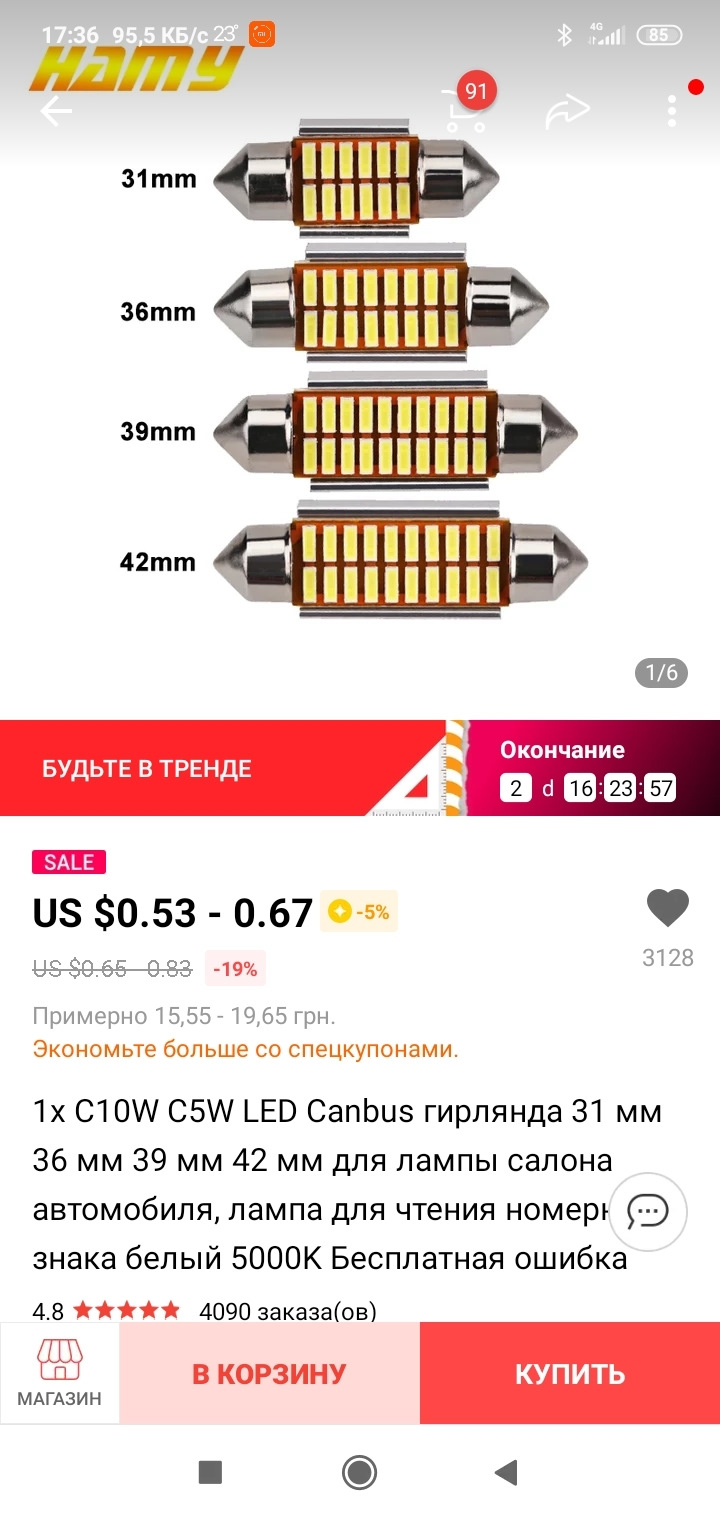Add item to favorites with heart icon
This screenshot has height=1520, width=720.
click(667, 909)
